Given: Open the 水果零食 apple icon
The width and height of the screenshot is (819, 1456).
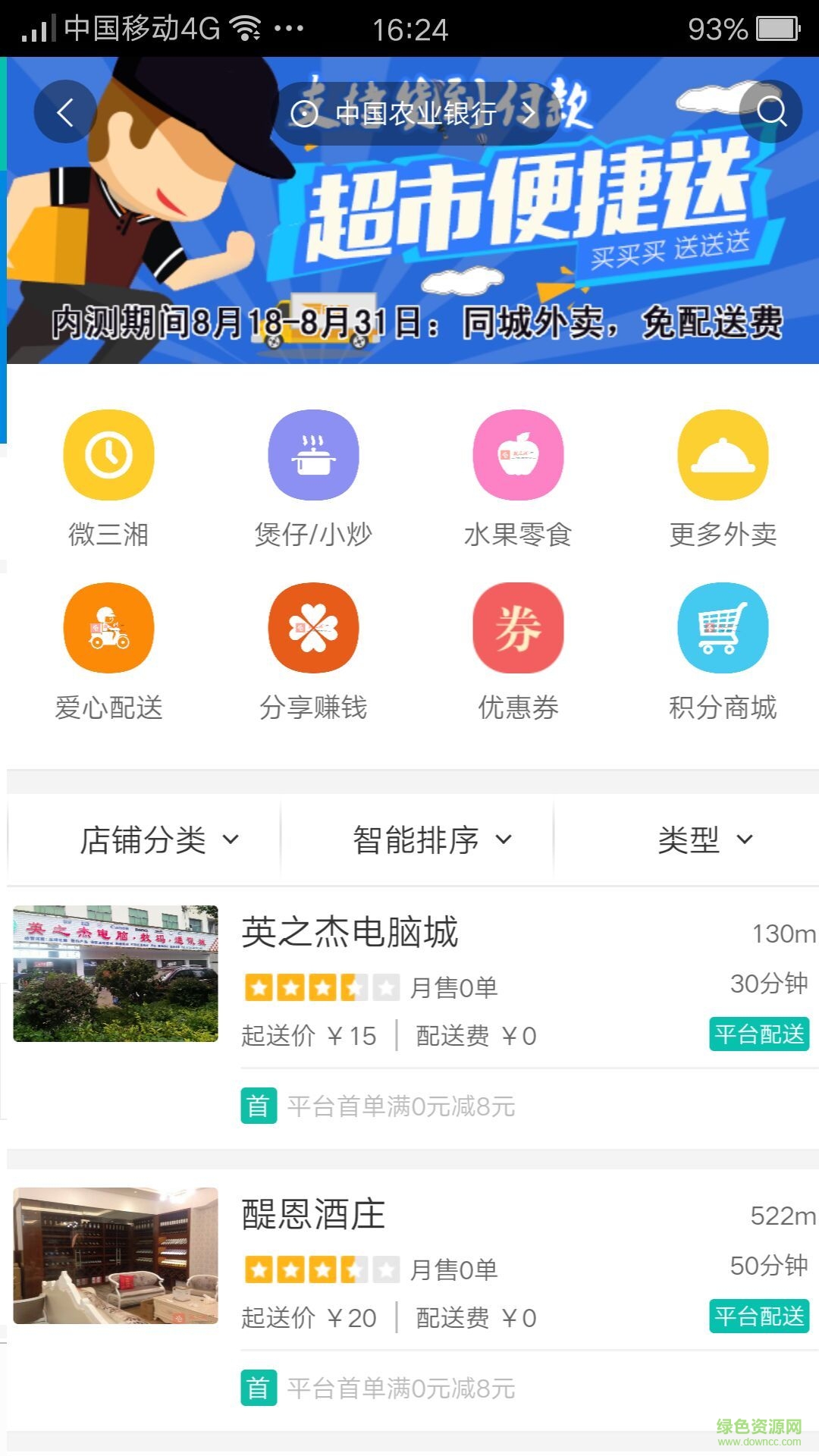Looking at the screenshot, I should [518, 455].
